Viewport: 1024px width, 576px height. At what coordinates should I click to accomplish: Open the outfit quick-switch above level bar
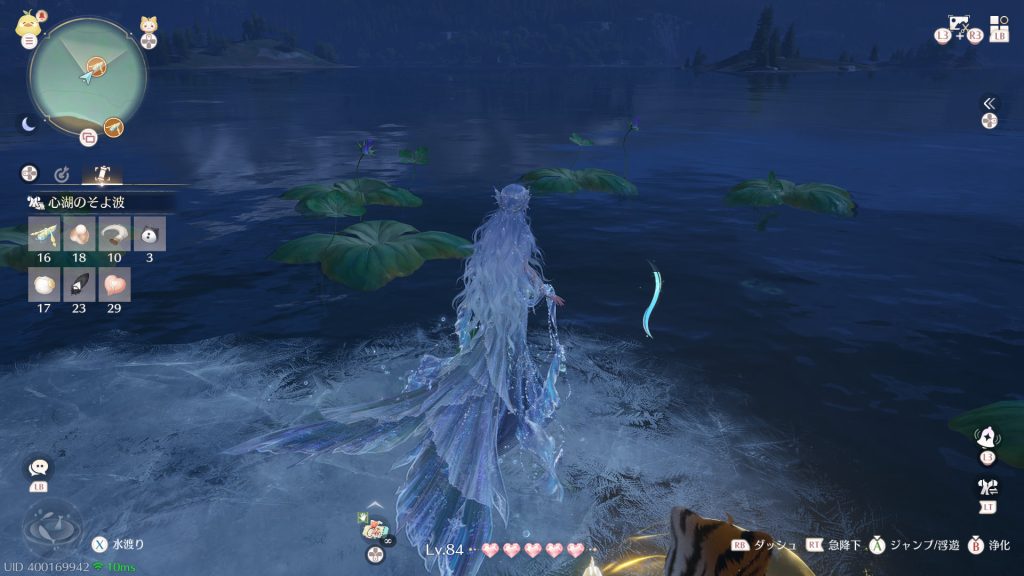pyautogui.click(x=374, y=529)
